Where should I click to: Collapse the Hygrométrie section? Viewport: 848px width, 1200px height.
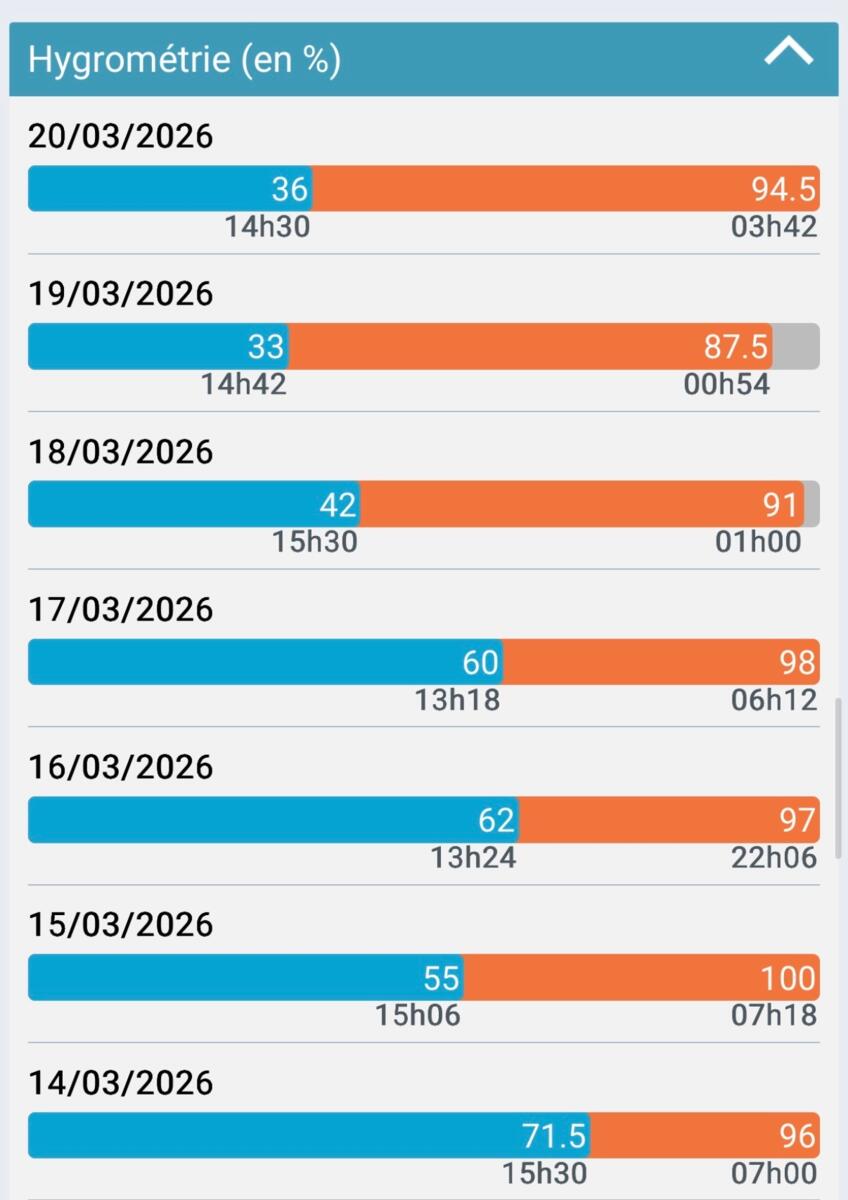pos(788,54)
